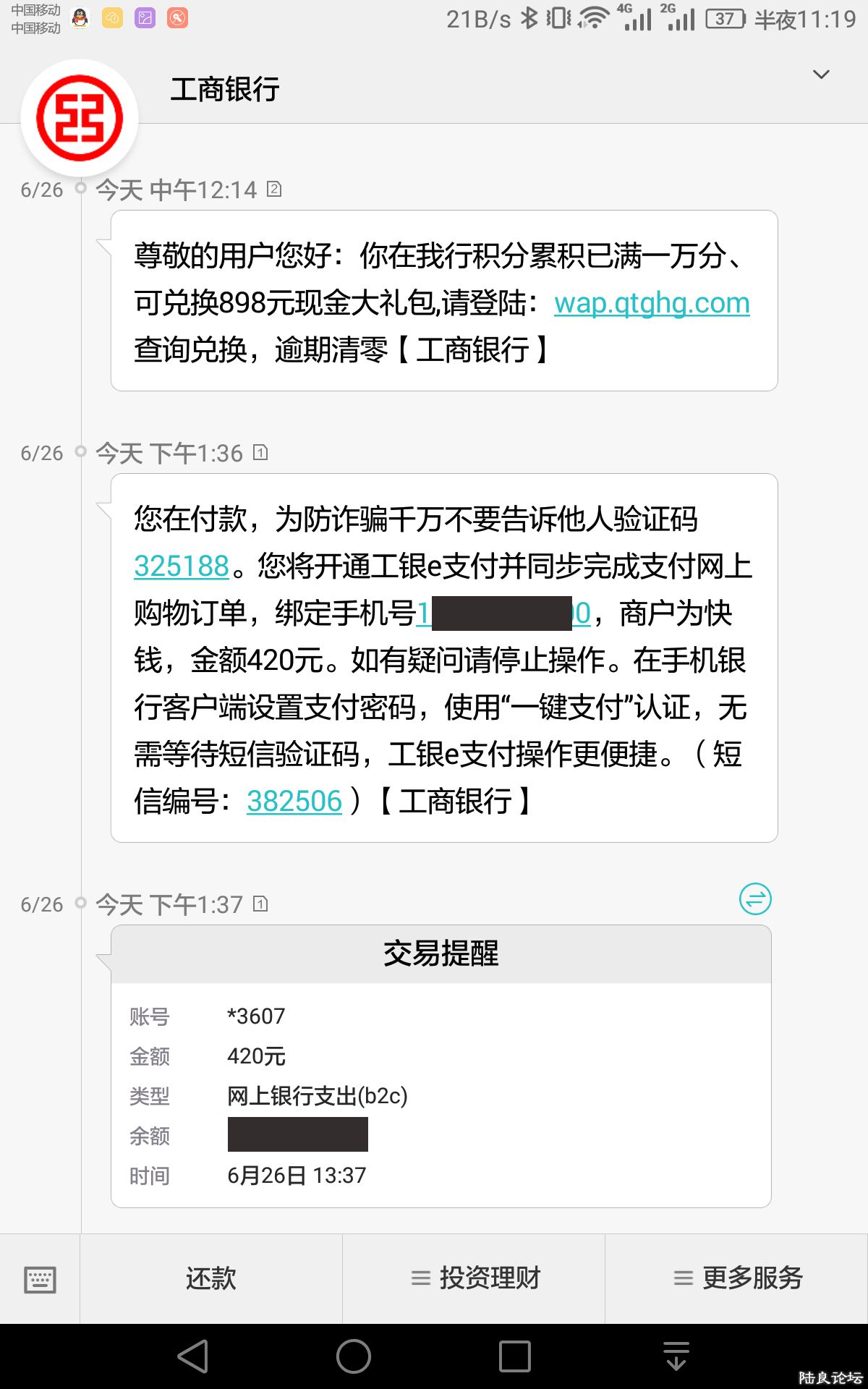Open the purple gallery notification icon in status bar
868x1389 pixels.
pos(145,18)
